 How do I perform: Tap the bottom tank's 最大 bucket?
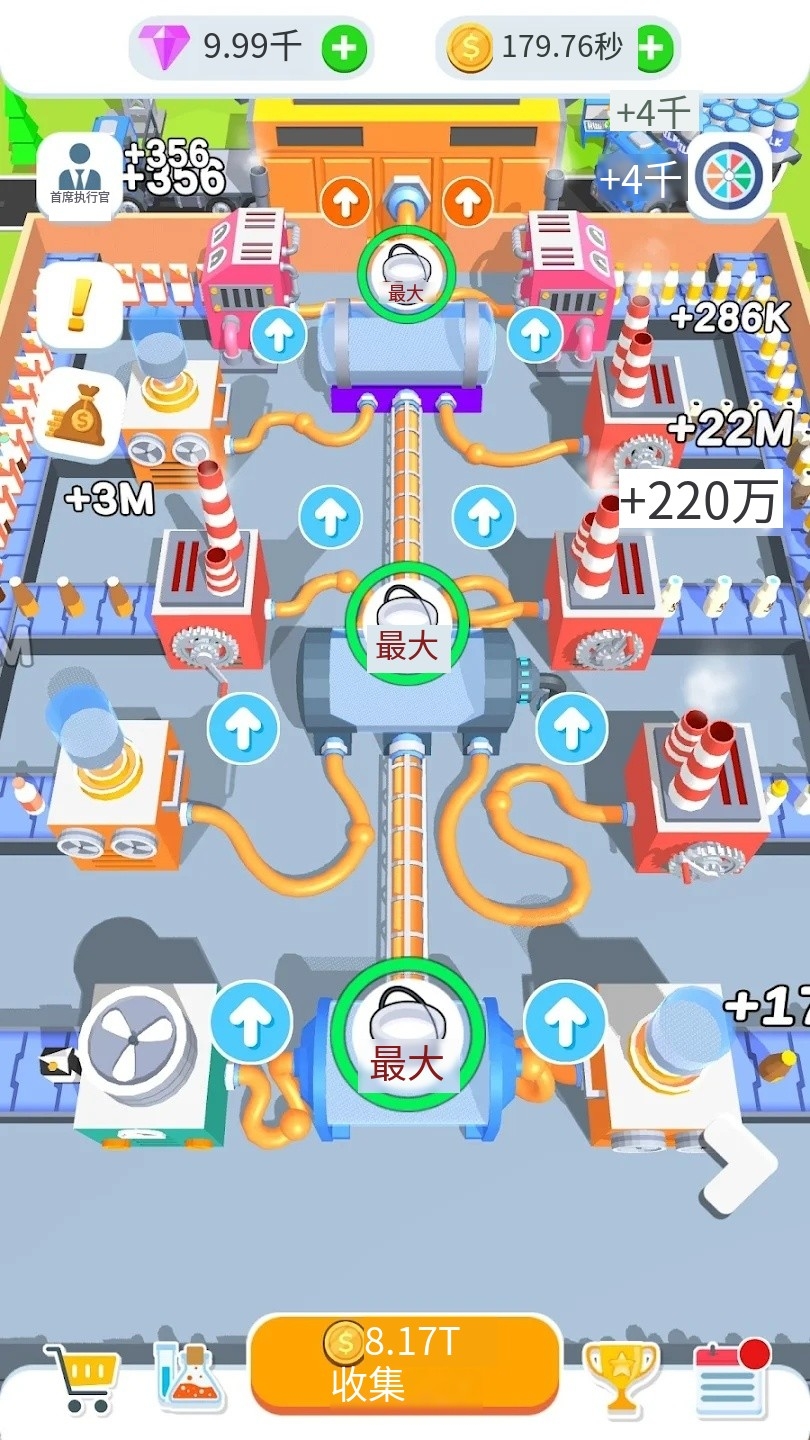406,1034
